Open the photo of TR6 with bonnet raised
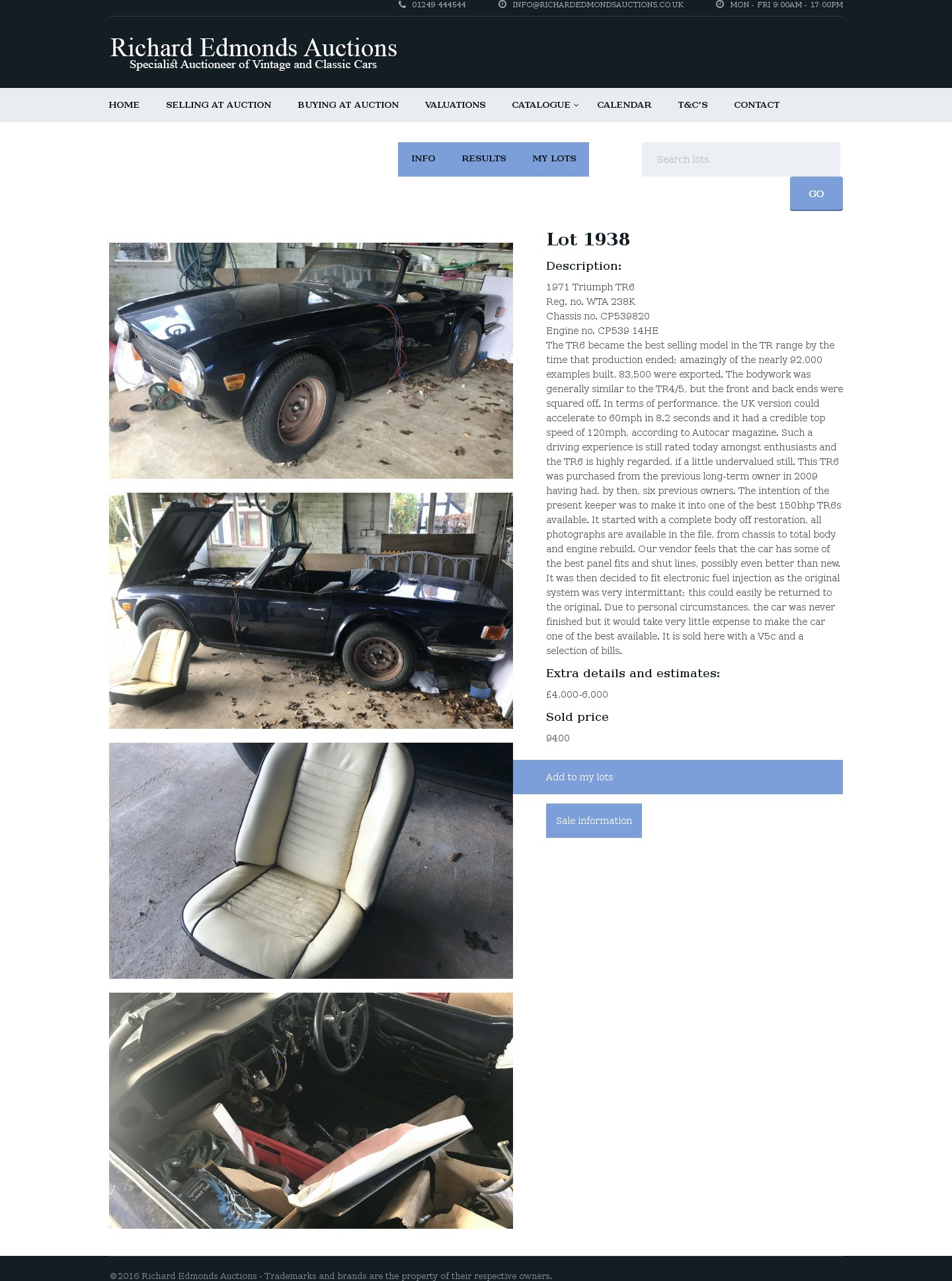The height and width of the screenshot is (1281, 952). [x=311, y=610]
